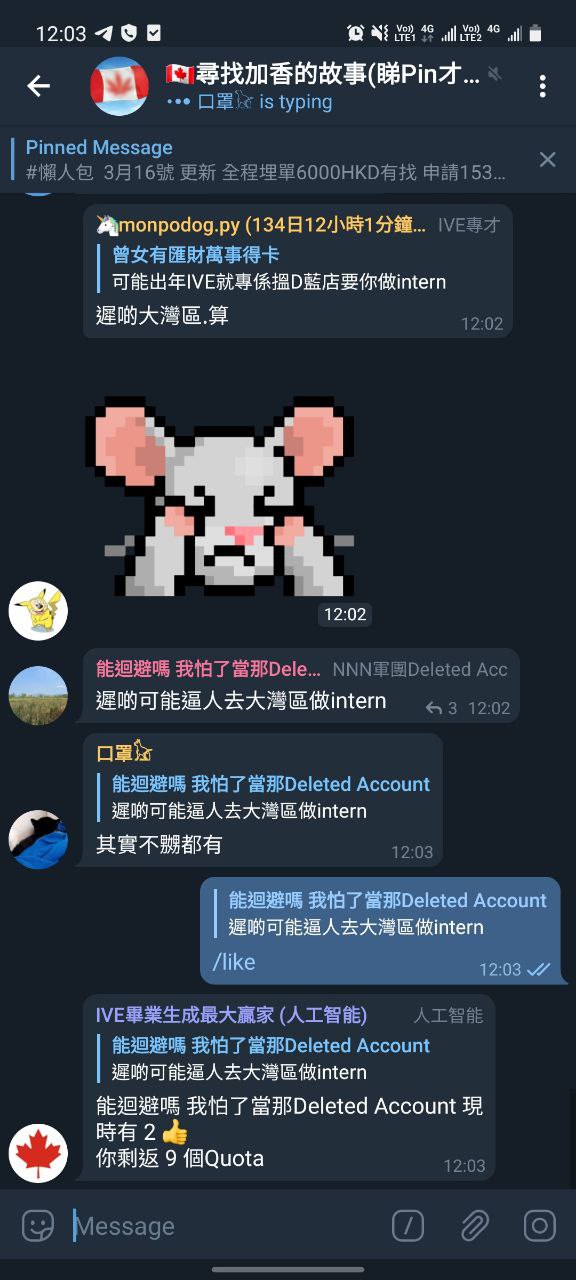
Task: Open the group's profile picture
Action: coord(119,86)
